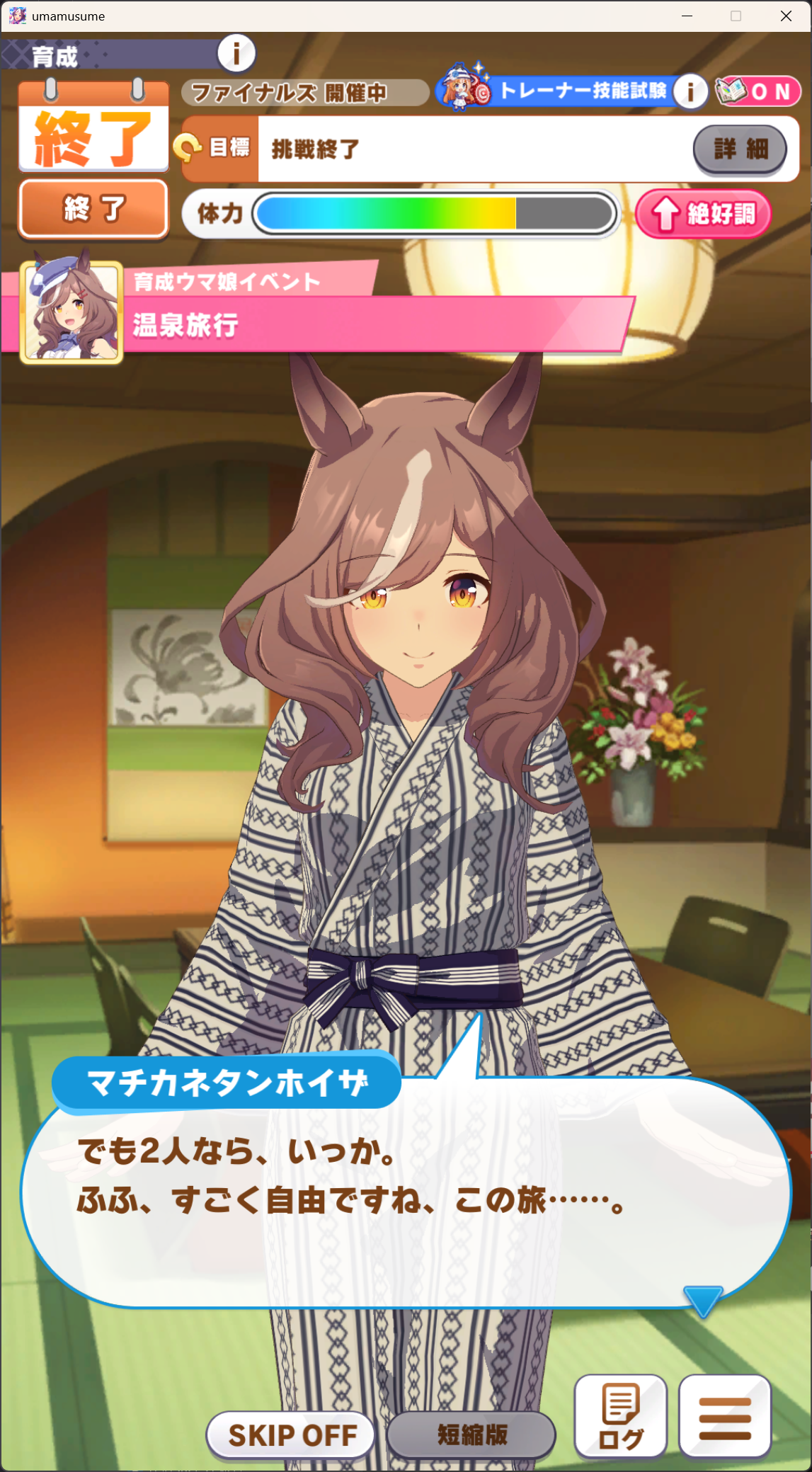Tap the orange 終了 button

(x=93, y=209)
